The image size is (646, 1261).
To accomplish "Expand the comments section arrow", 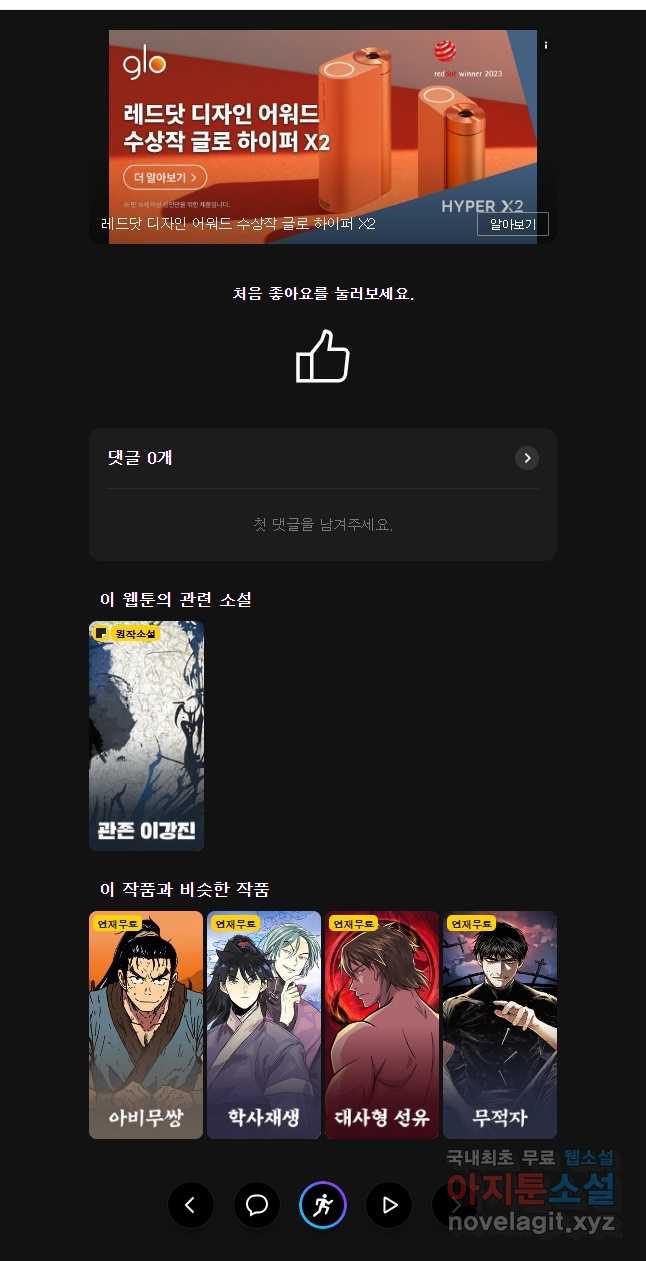I will point(527,458).
